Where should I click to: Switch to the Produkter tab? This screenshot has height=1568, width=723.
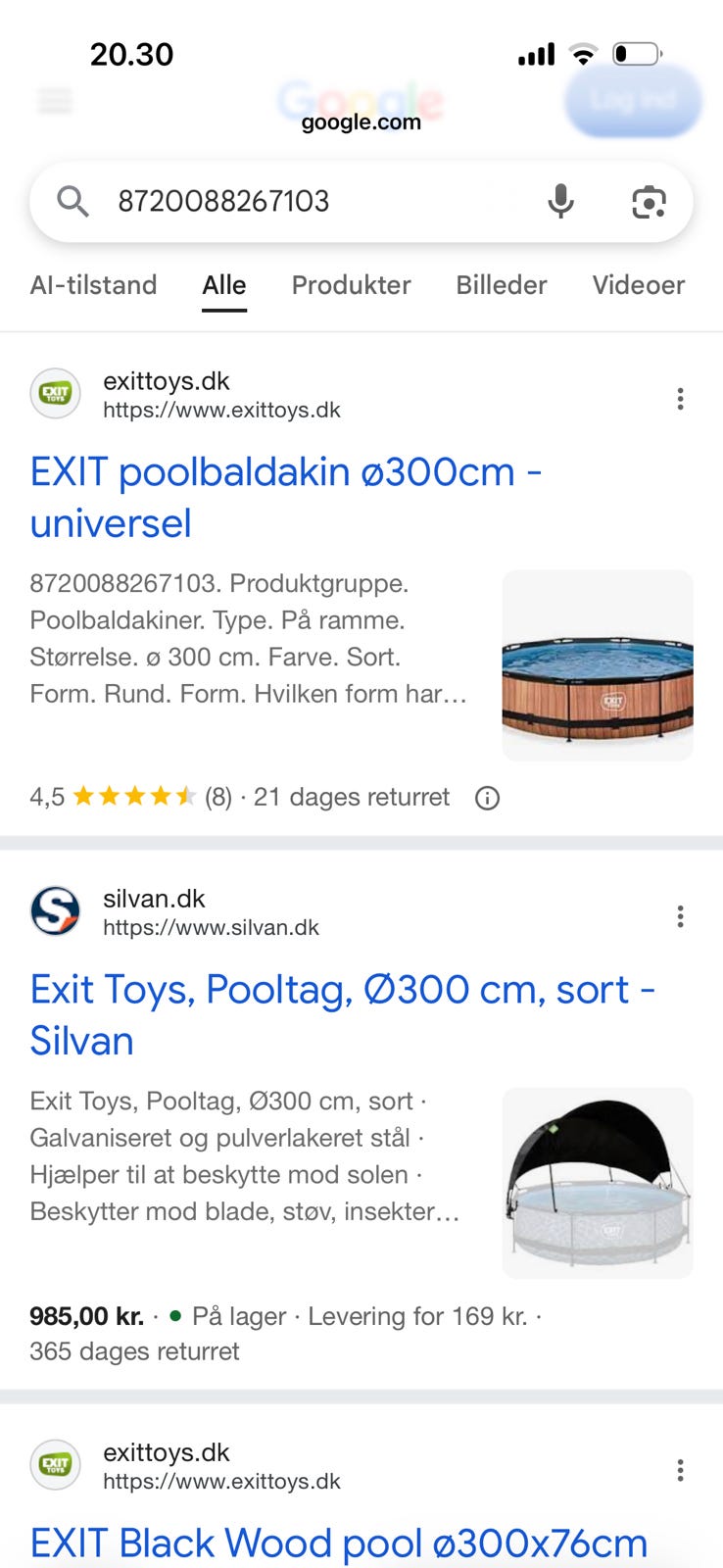tap(351, 285)
